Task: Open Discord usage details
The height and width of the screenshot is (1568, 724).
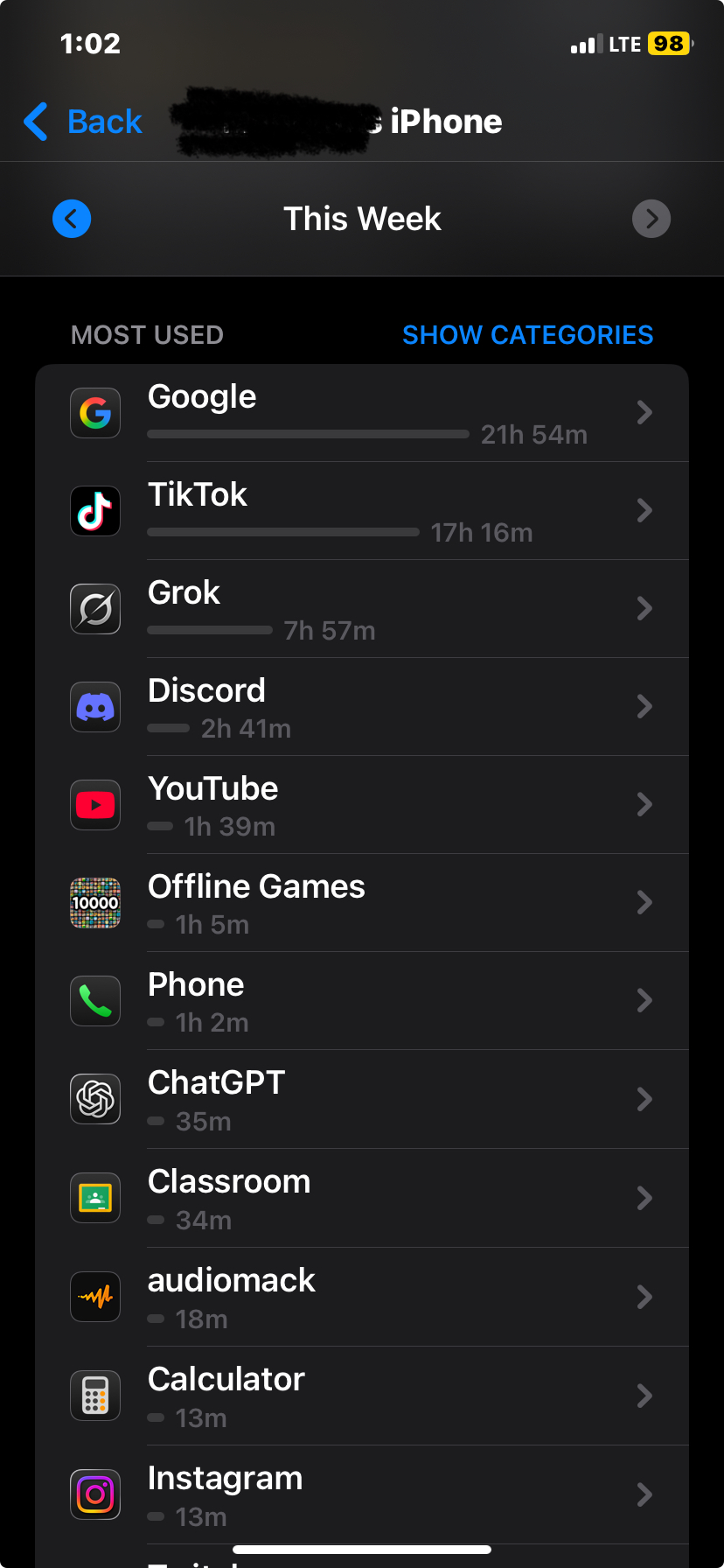Action: click(362, 707)
